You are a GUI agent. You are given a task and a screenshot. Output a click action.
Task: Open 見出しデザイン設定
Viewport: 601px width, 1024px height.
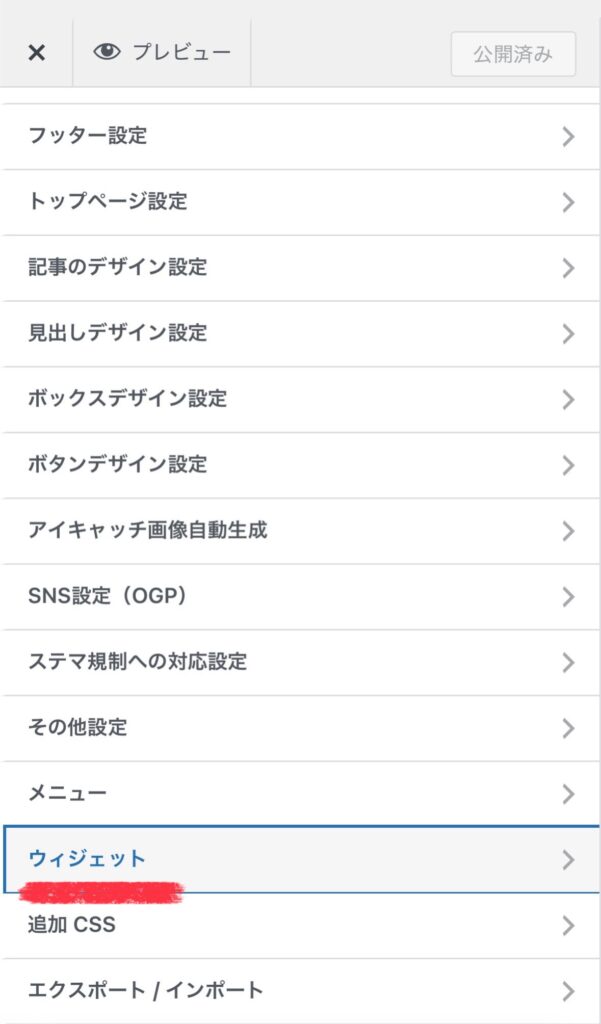[300, 334]
